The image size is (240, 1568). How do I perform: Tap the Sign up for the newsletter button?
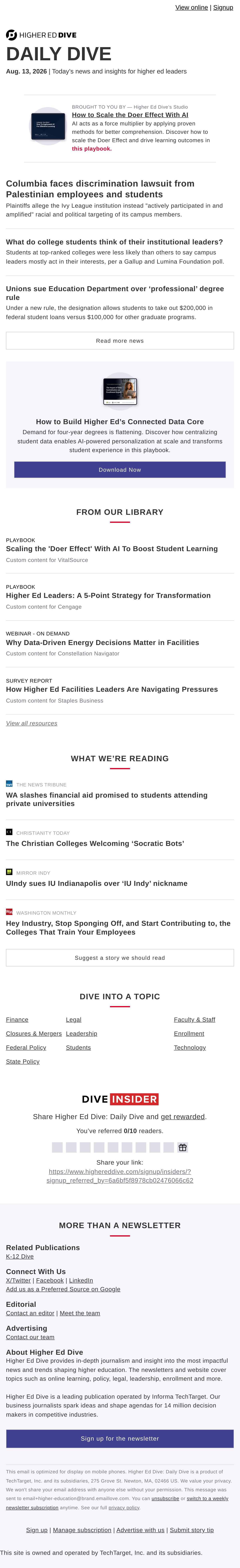[120, 1438]
